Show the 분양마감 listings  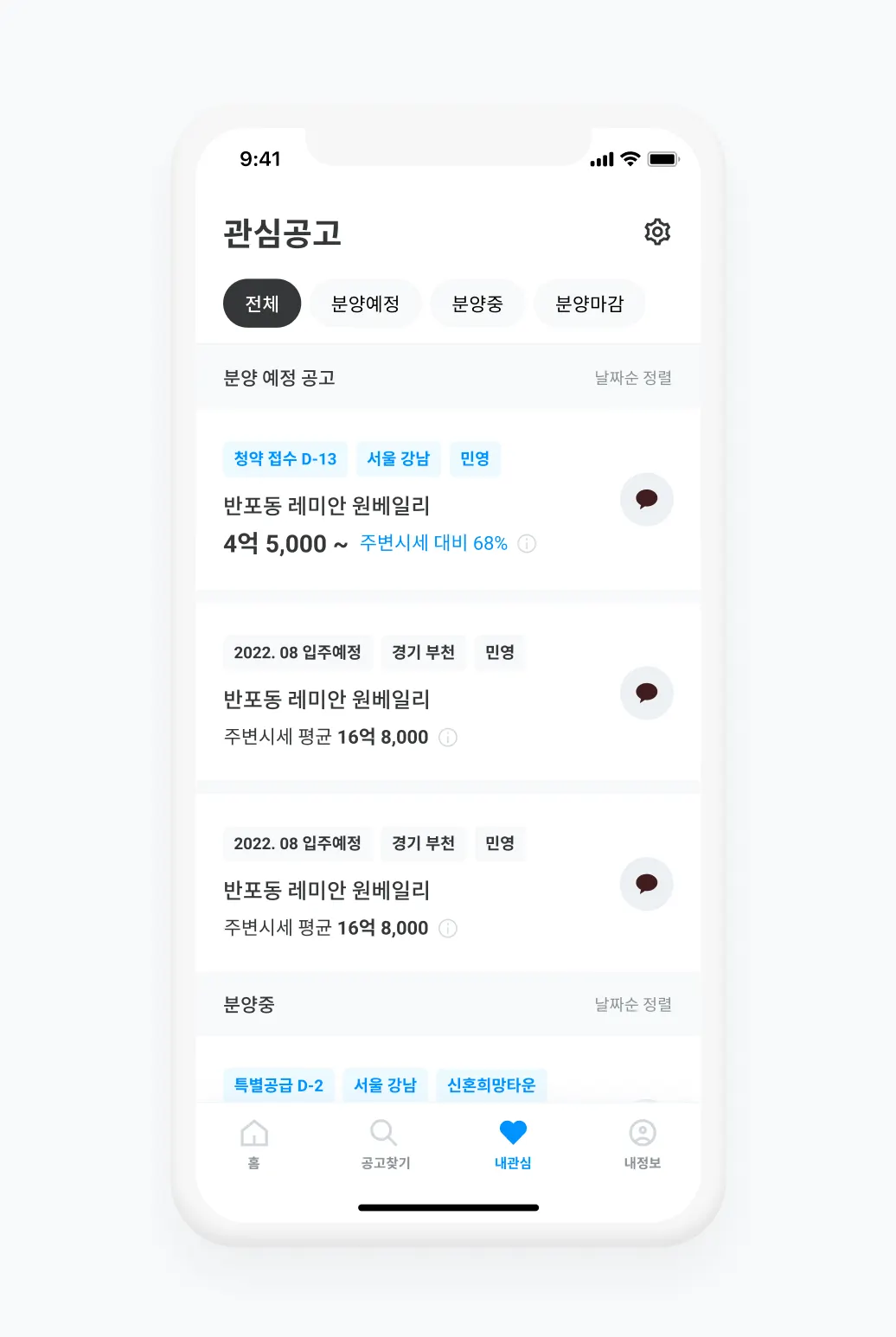point(589,304)
